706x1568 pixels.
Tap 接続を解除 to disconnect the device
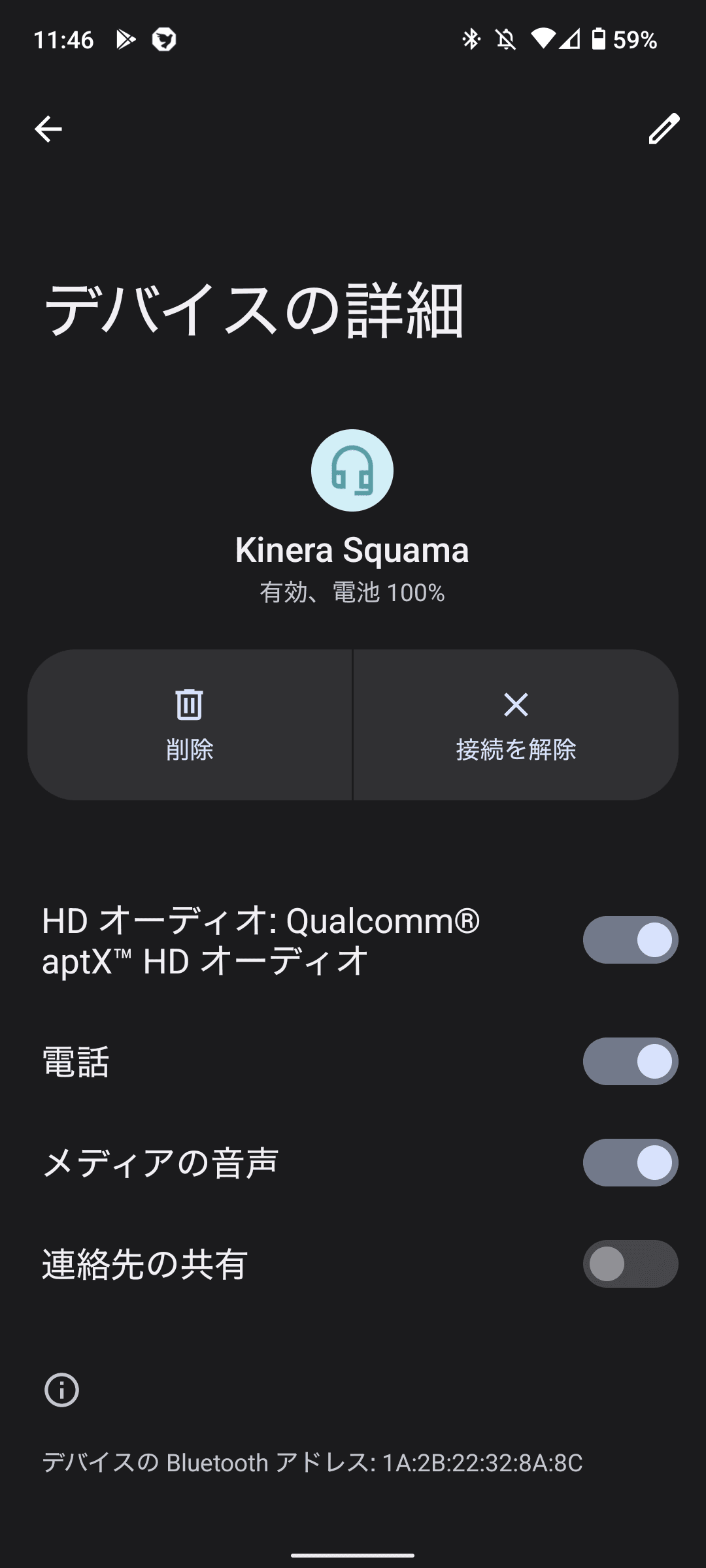516,725
